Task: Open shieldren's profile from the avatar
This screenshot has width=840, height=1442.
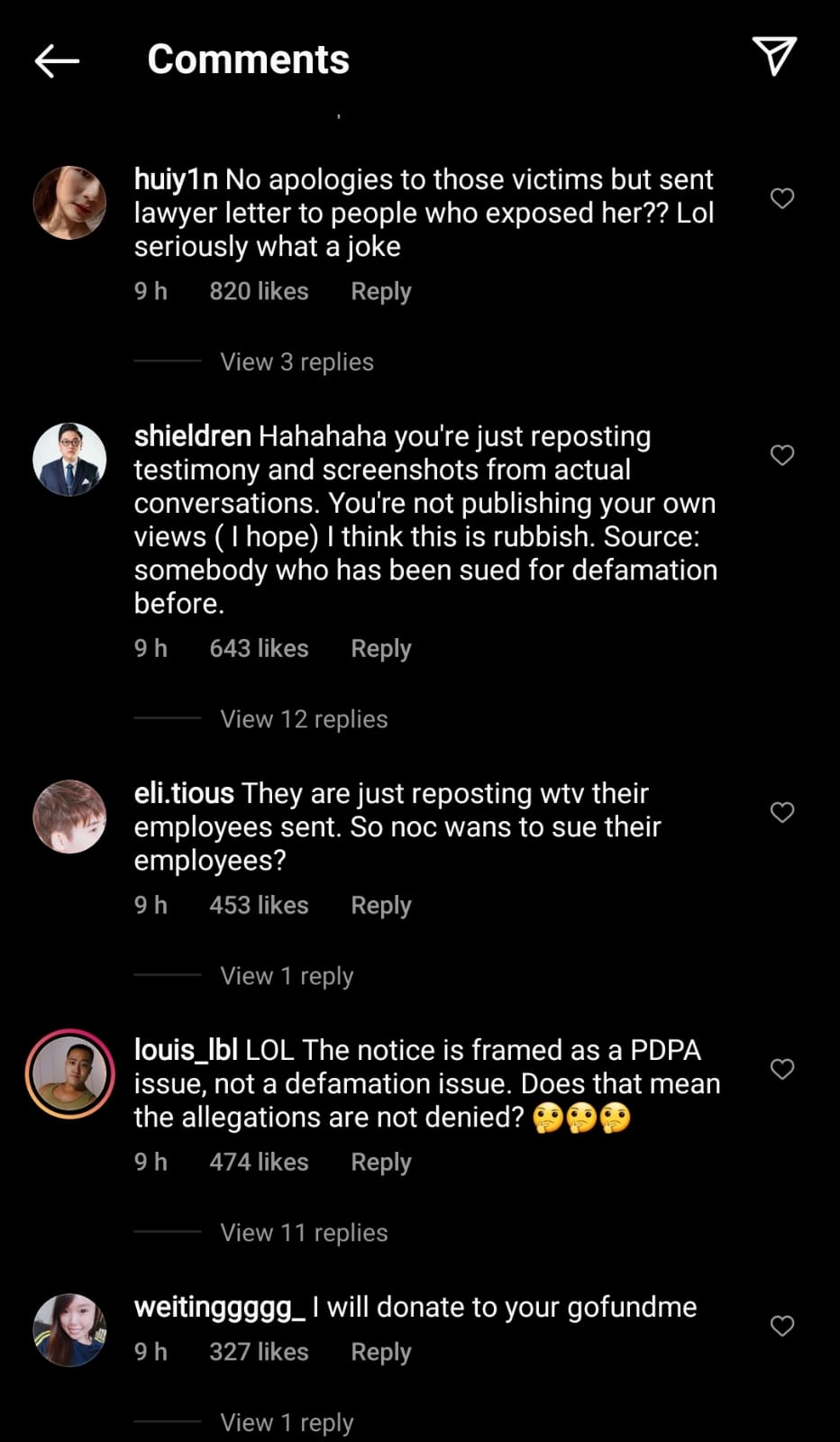Action: point(69,459)
